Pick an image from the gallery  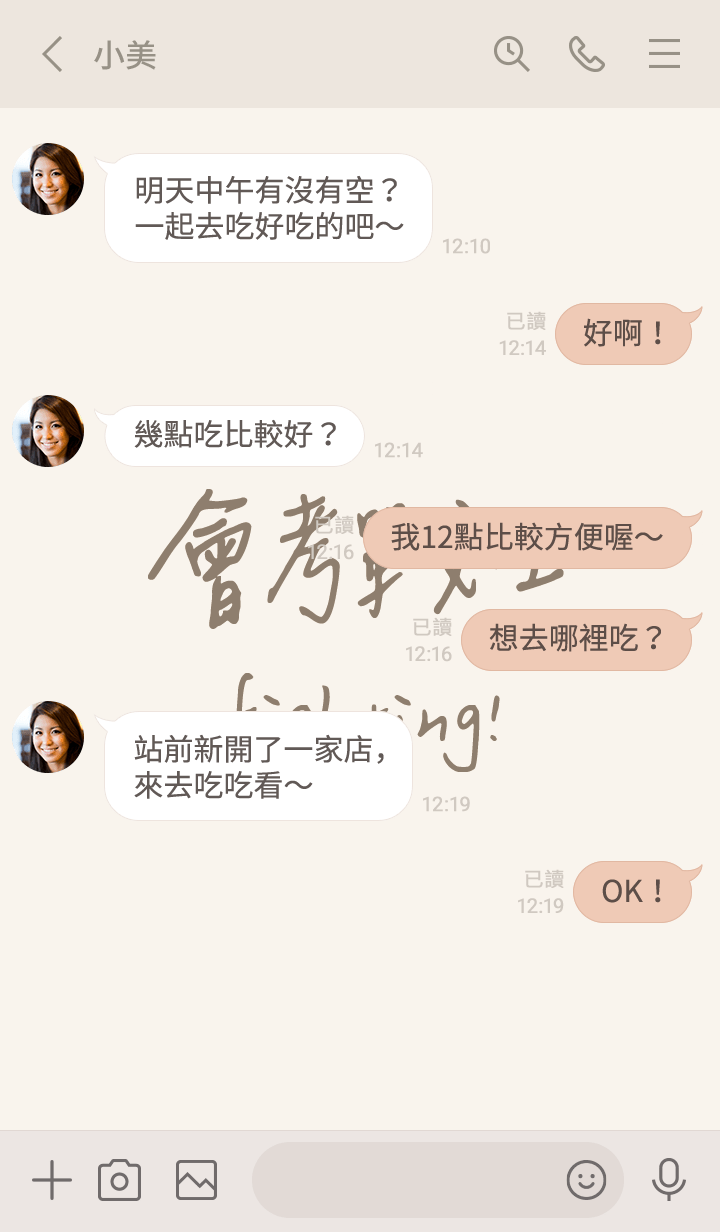(196, 1181)
